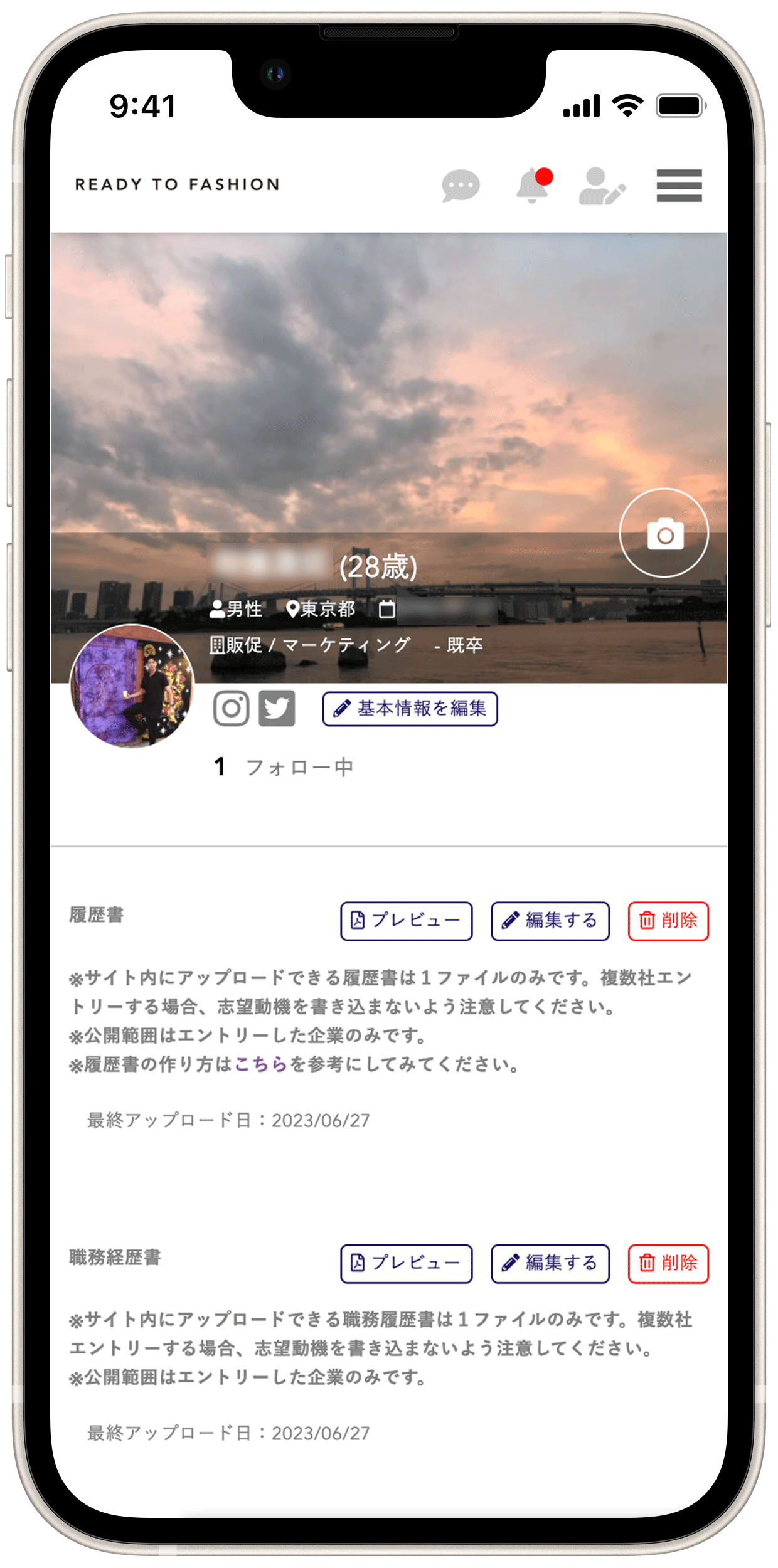View the フォロー中 following list
The image size is (778, 1568).
[x=299, y=767]
